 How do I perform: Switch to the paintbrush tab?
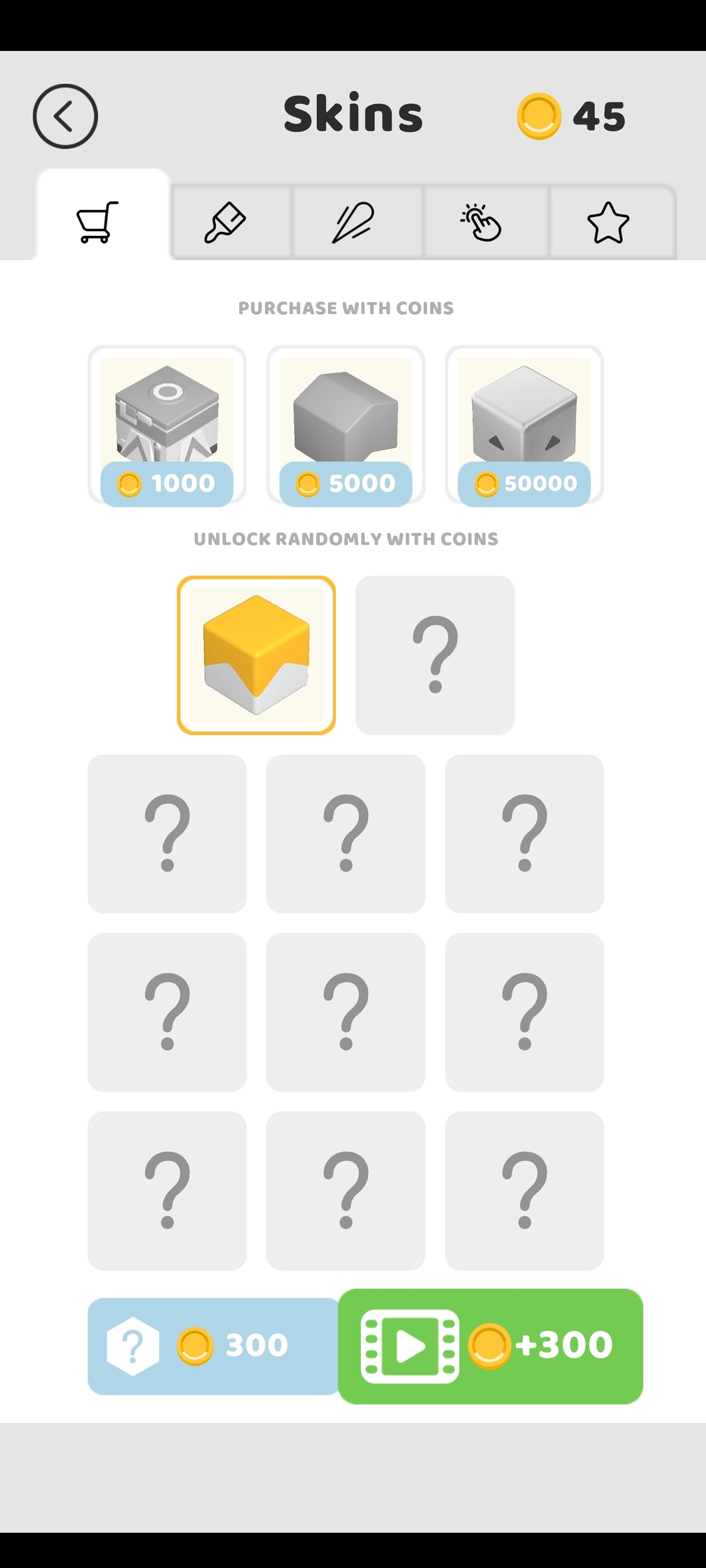[x=226, y=222]
